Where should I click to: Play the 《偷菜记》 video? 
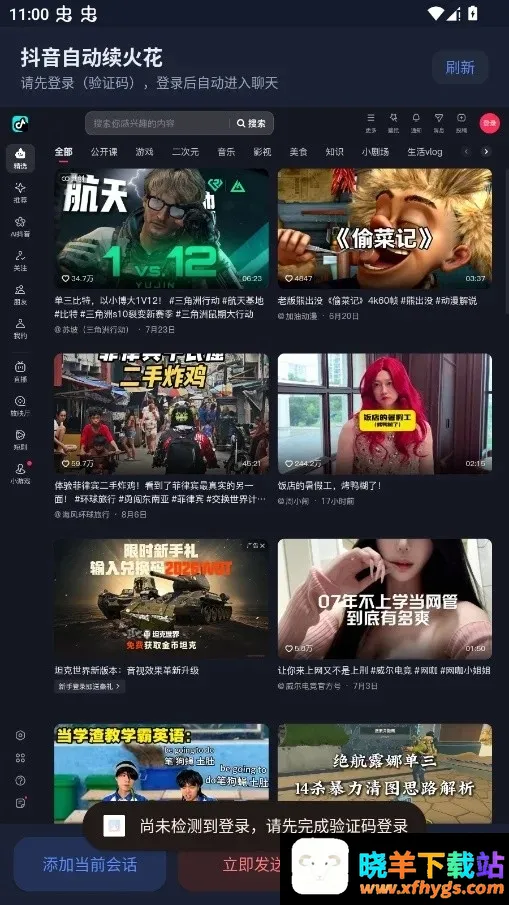point(385,229)
